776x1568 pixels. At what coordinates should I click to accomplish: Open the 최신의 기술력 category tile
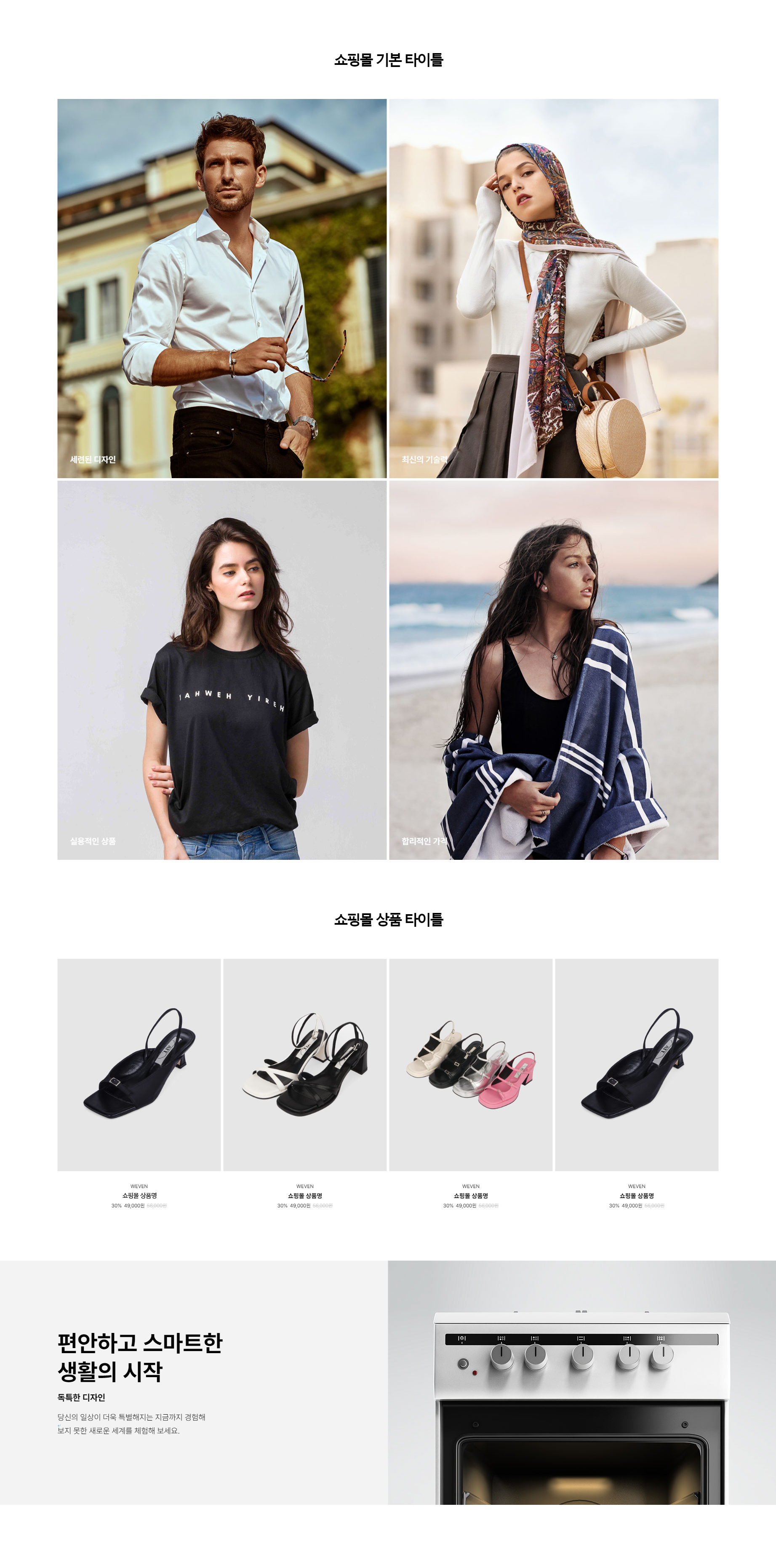(553, 289)
